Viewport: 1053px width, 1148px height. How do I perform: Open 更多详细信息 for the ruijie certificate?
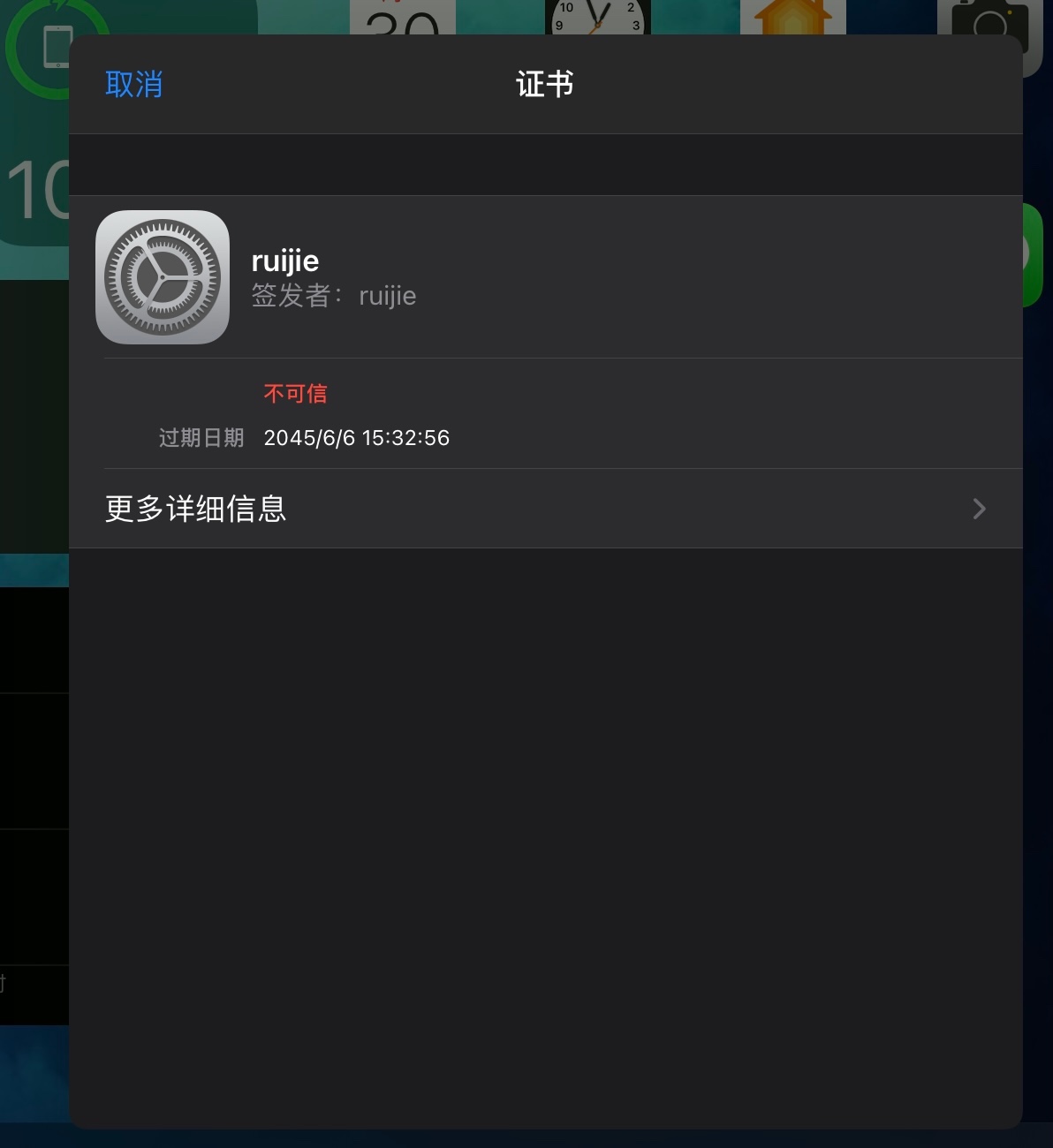pos(544,509)
